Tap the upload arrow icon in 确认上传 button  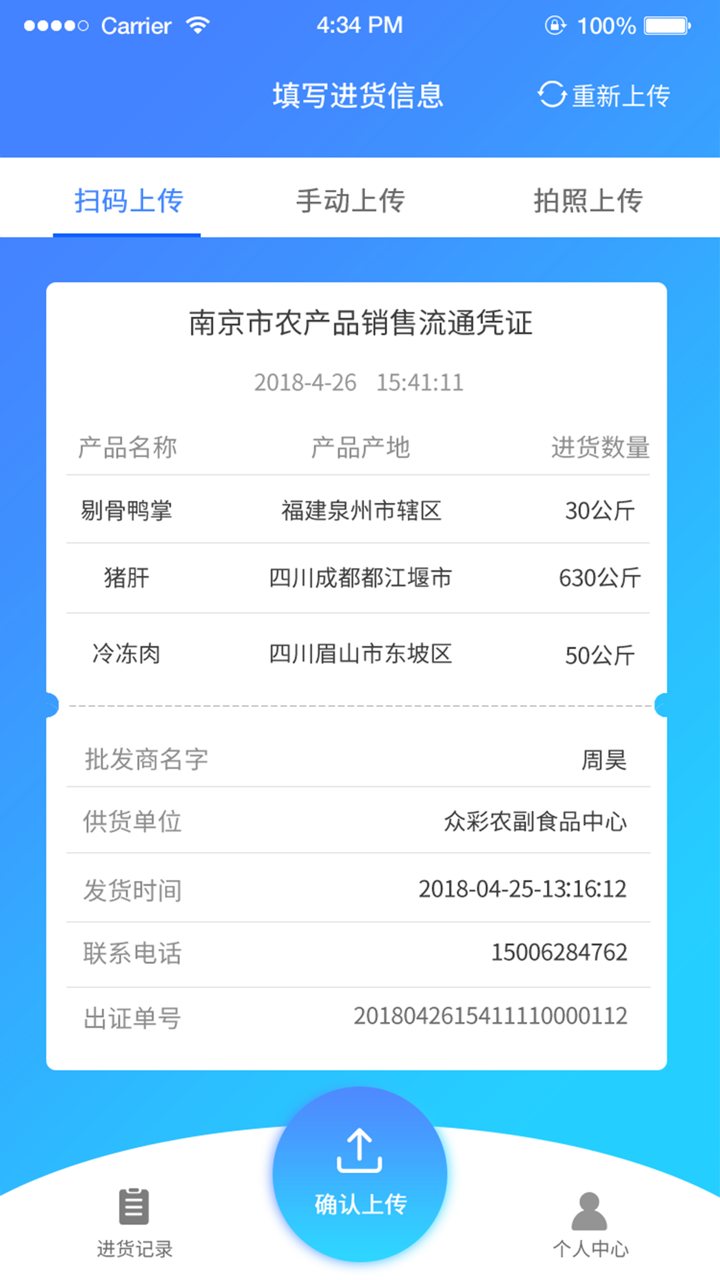coord(359,1150)
